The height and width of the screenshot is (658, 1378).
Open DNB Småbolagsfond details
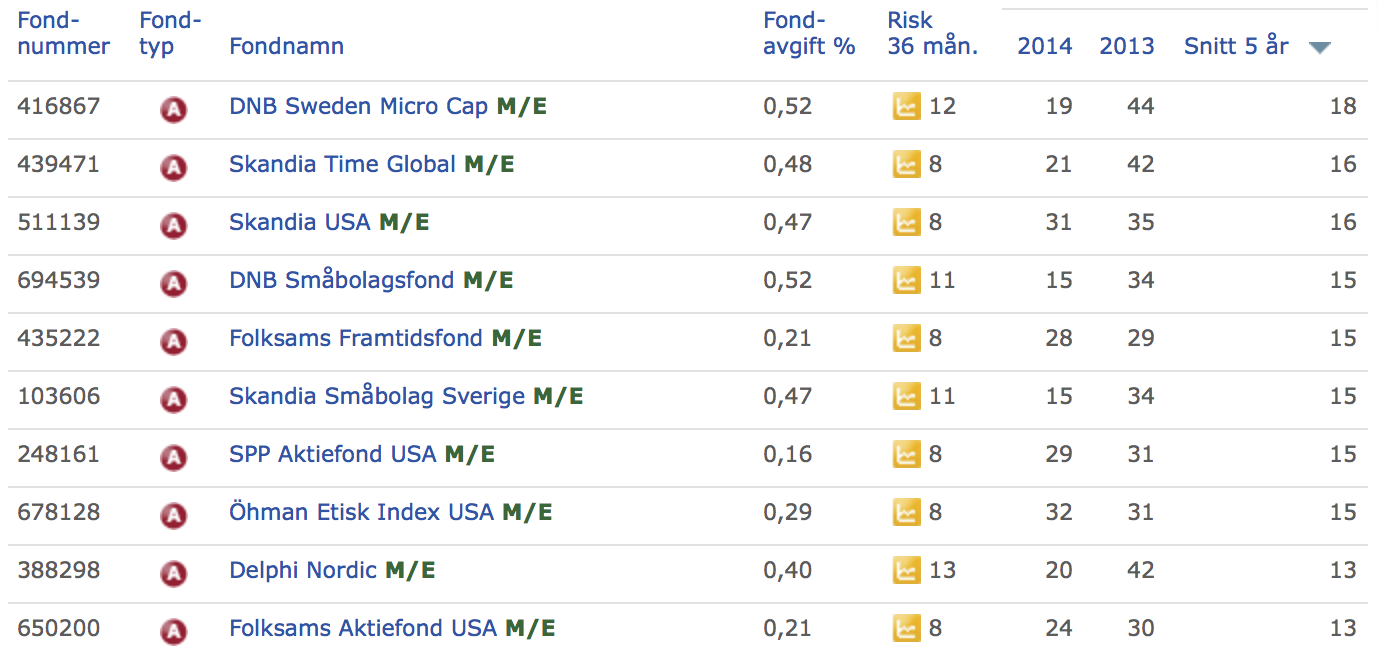[x=341, y=280]
